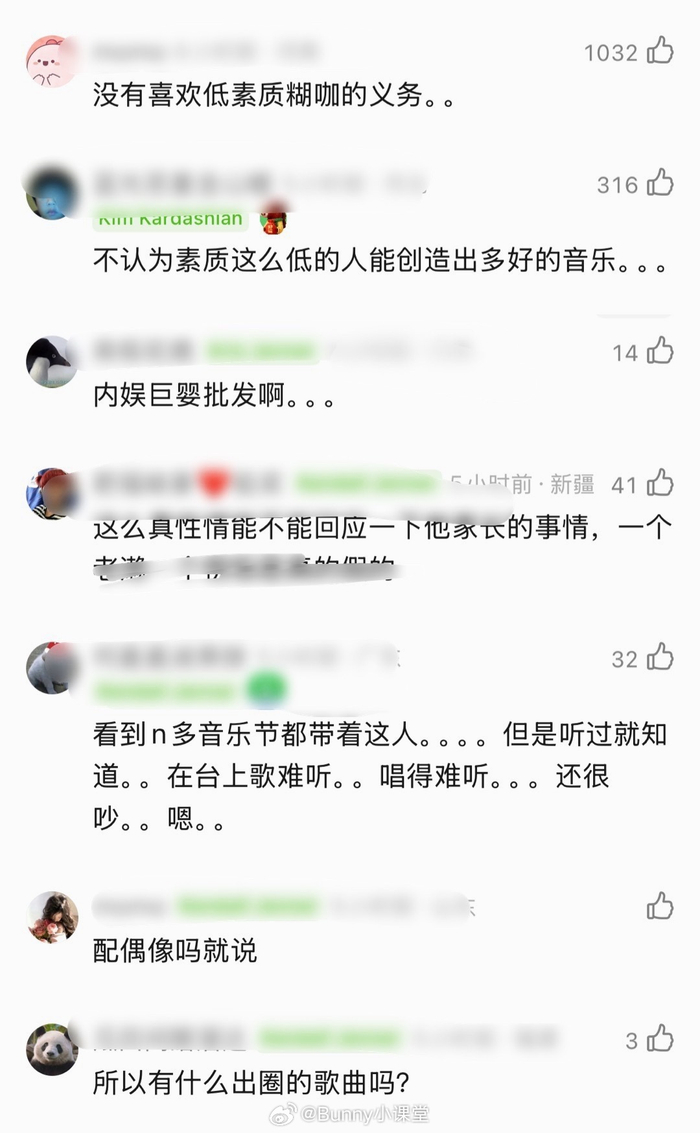
Task: Open the pink avatar beside "没有喜欢低素质糊咖的义务"
Action: [51, 62]
